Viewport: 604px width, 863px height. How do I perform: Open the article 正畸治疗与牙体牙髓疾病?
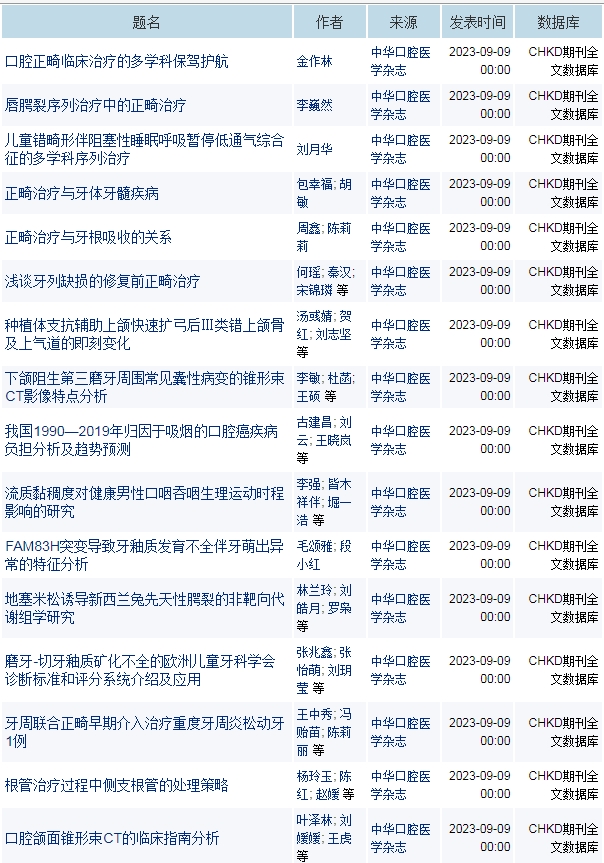82,194
